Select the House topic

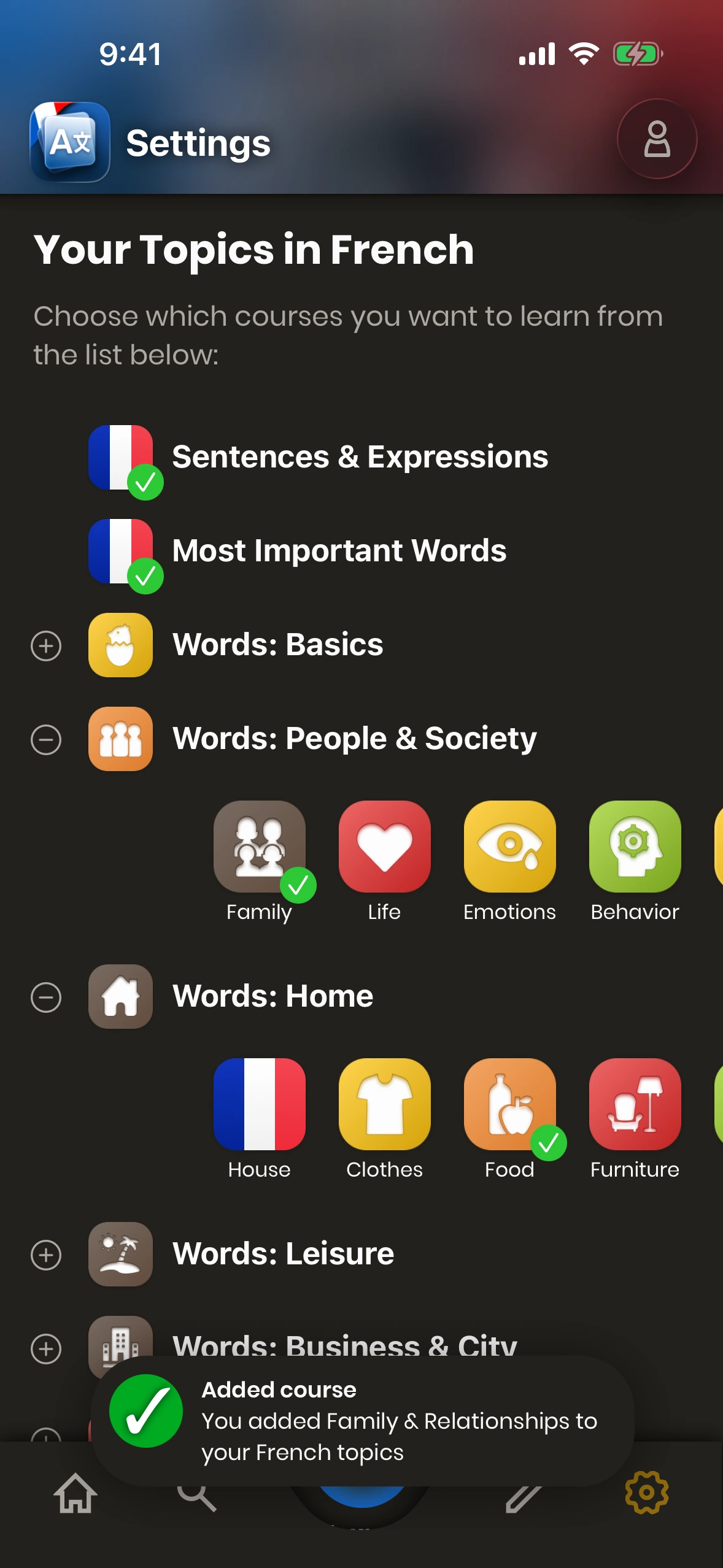tap(260, 1104)
